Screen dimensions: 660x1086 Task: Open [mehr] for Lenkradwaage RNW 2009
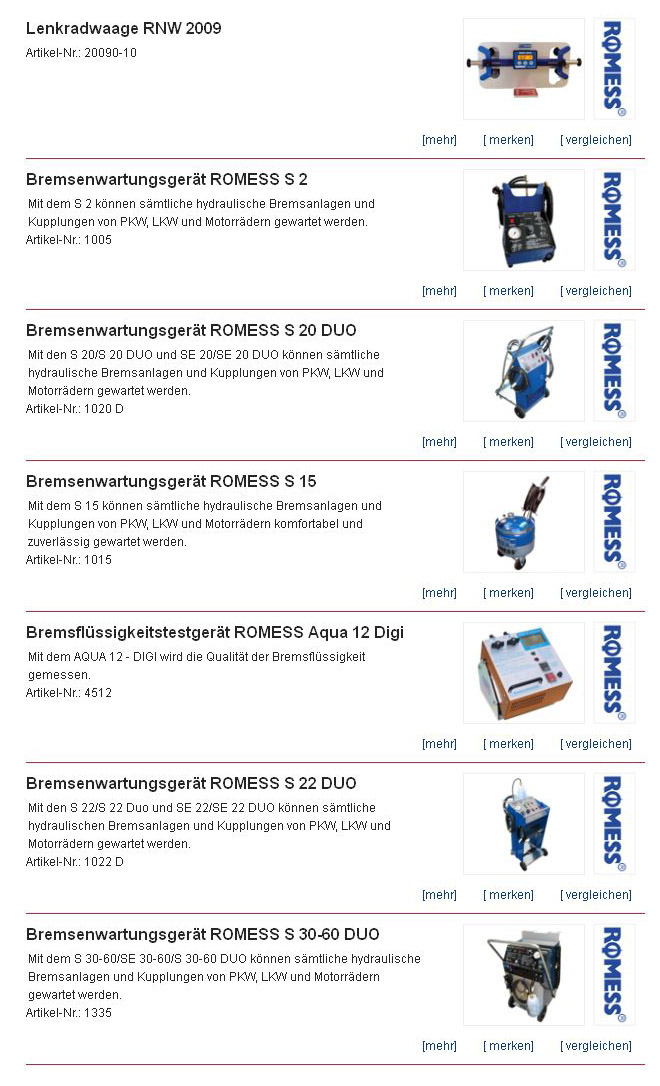439,140
